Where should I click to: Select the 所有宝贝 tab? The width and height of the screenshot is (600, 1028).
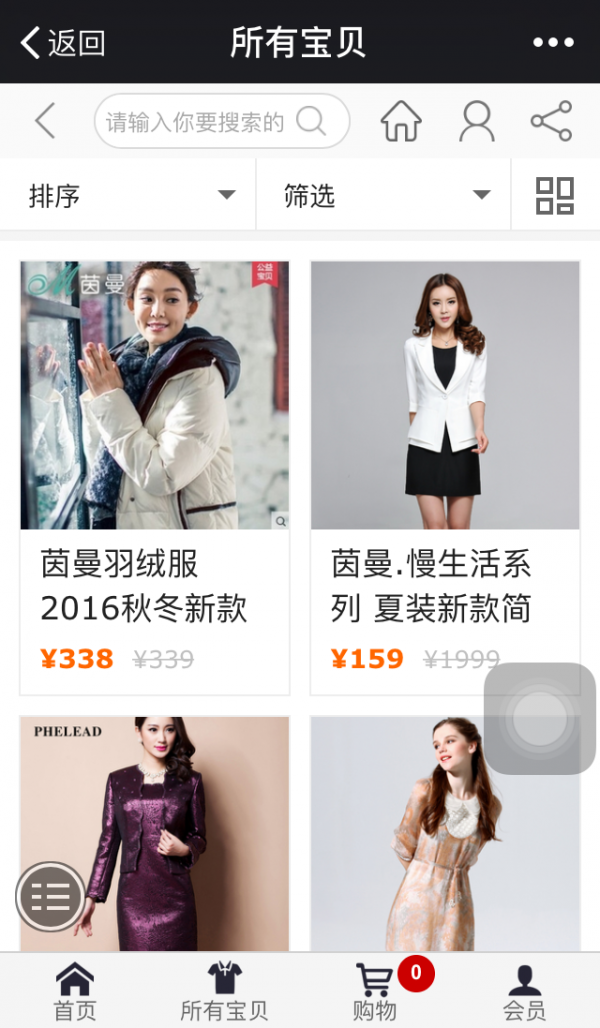tap(224, 991)
